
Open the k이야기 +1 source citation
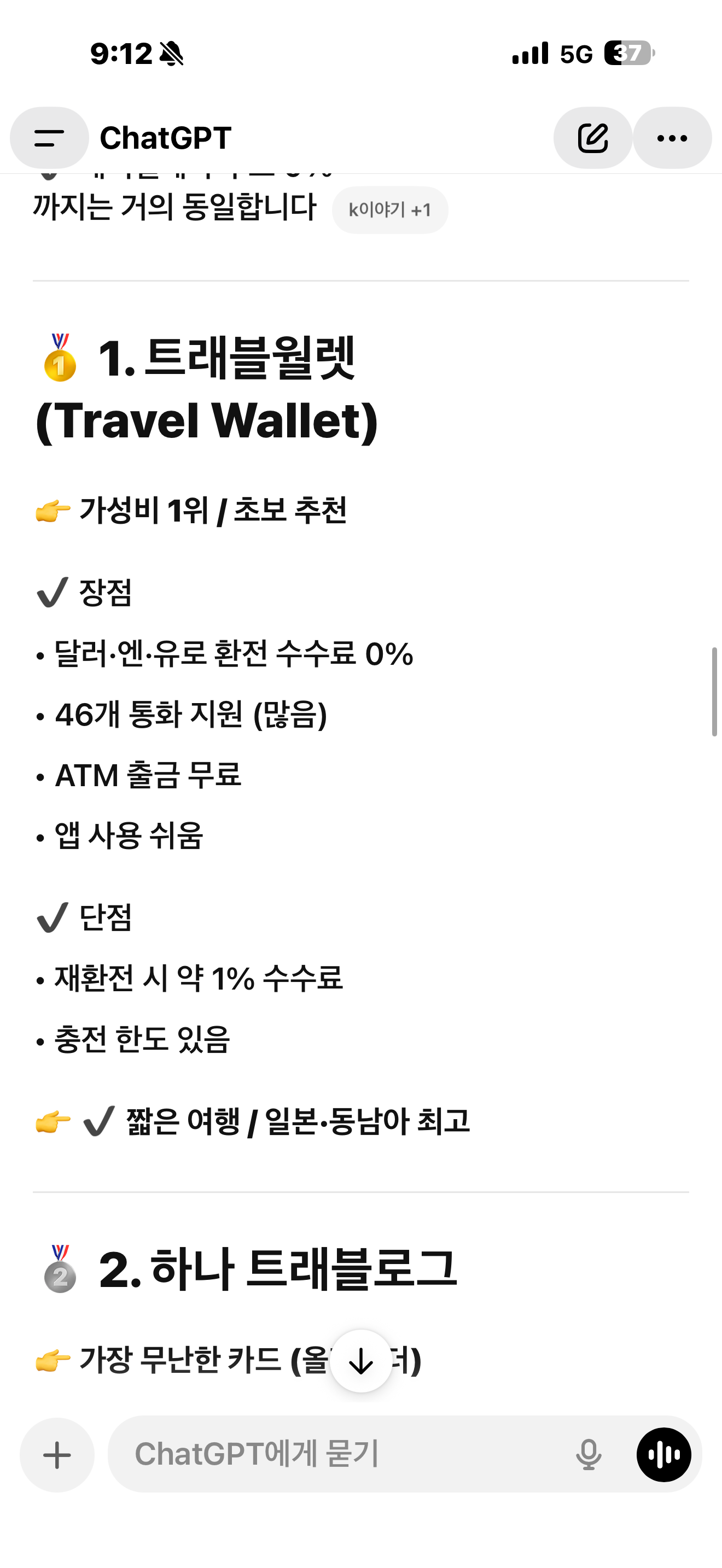click(389, 210)
